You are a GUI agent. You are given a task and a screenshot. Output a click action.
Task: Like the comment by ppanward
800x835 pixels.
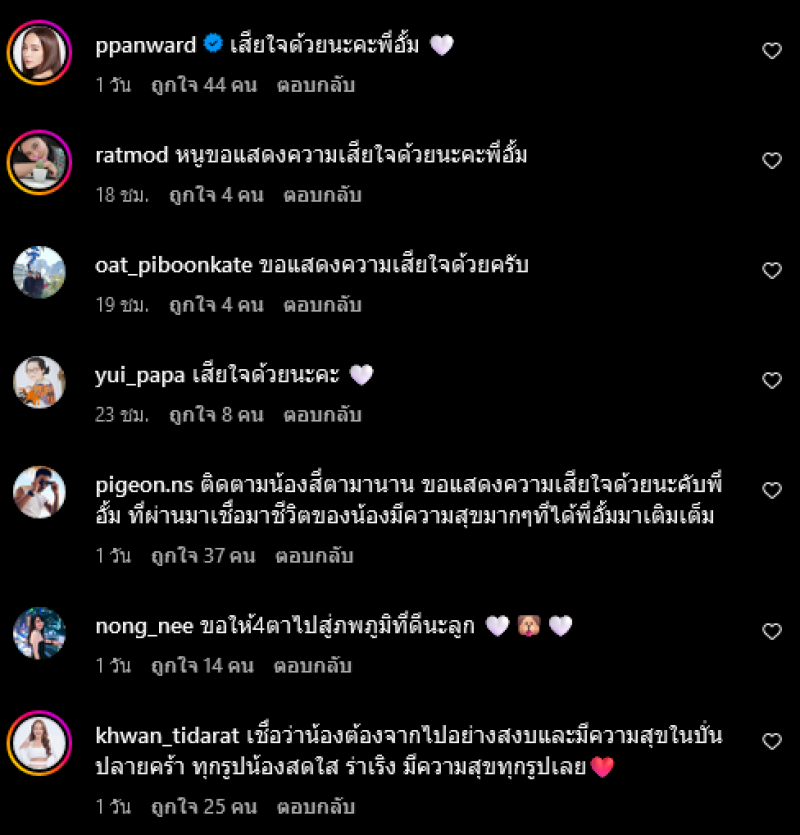(x=771, y=51)
